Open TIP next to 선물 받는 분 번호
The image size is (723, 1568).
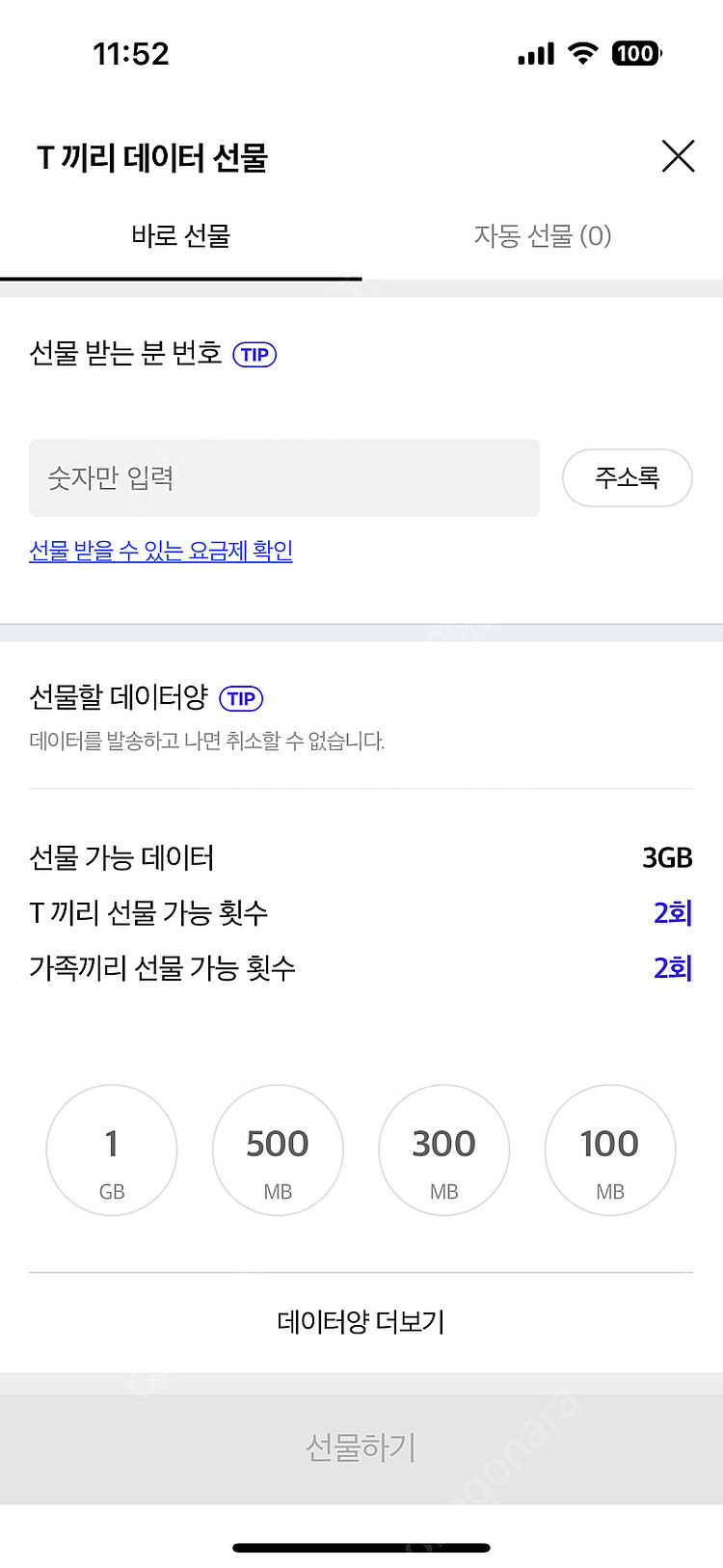[x=254, y=355]
